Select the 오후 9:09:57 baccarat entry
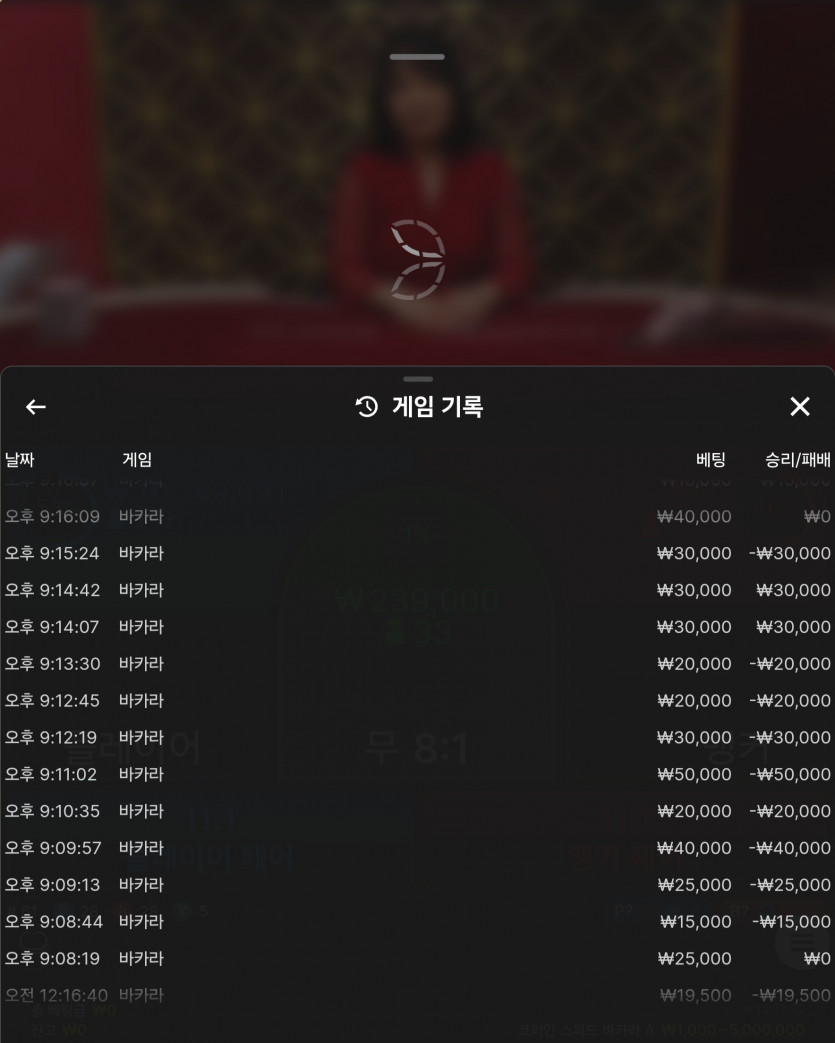The height and width of the screenshot is (1043, 835). [x=417, y=848]
